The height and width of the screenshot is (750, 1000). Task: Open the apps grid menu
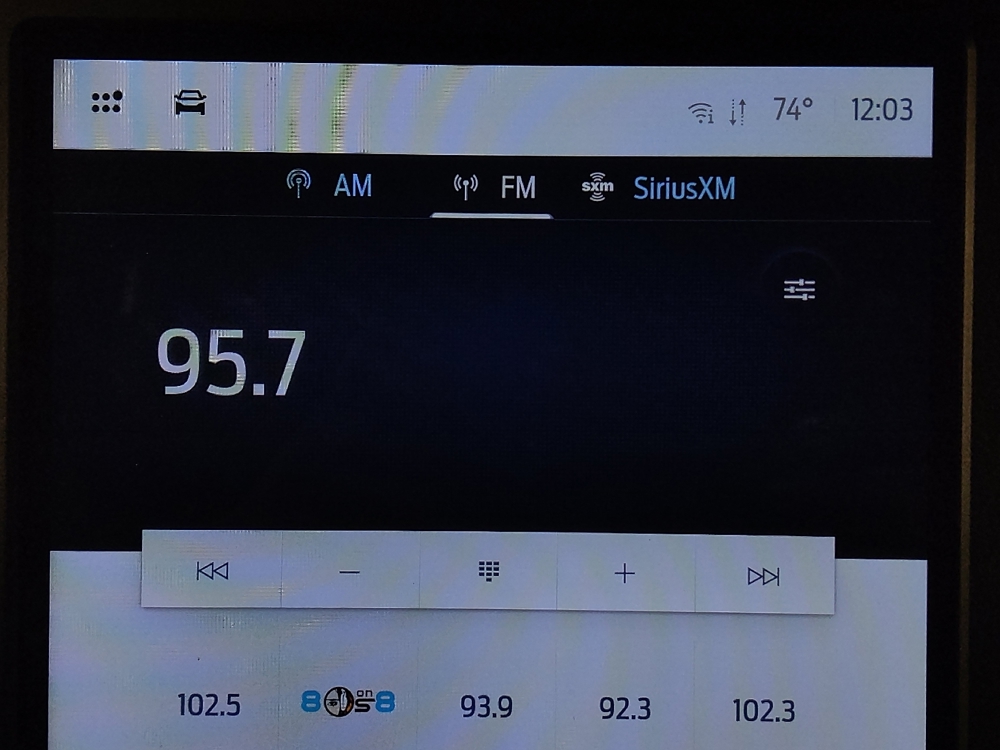106,102
